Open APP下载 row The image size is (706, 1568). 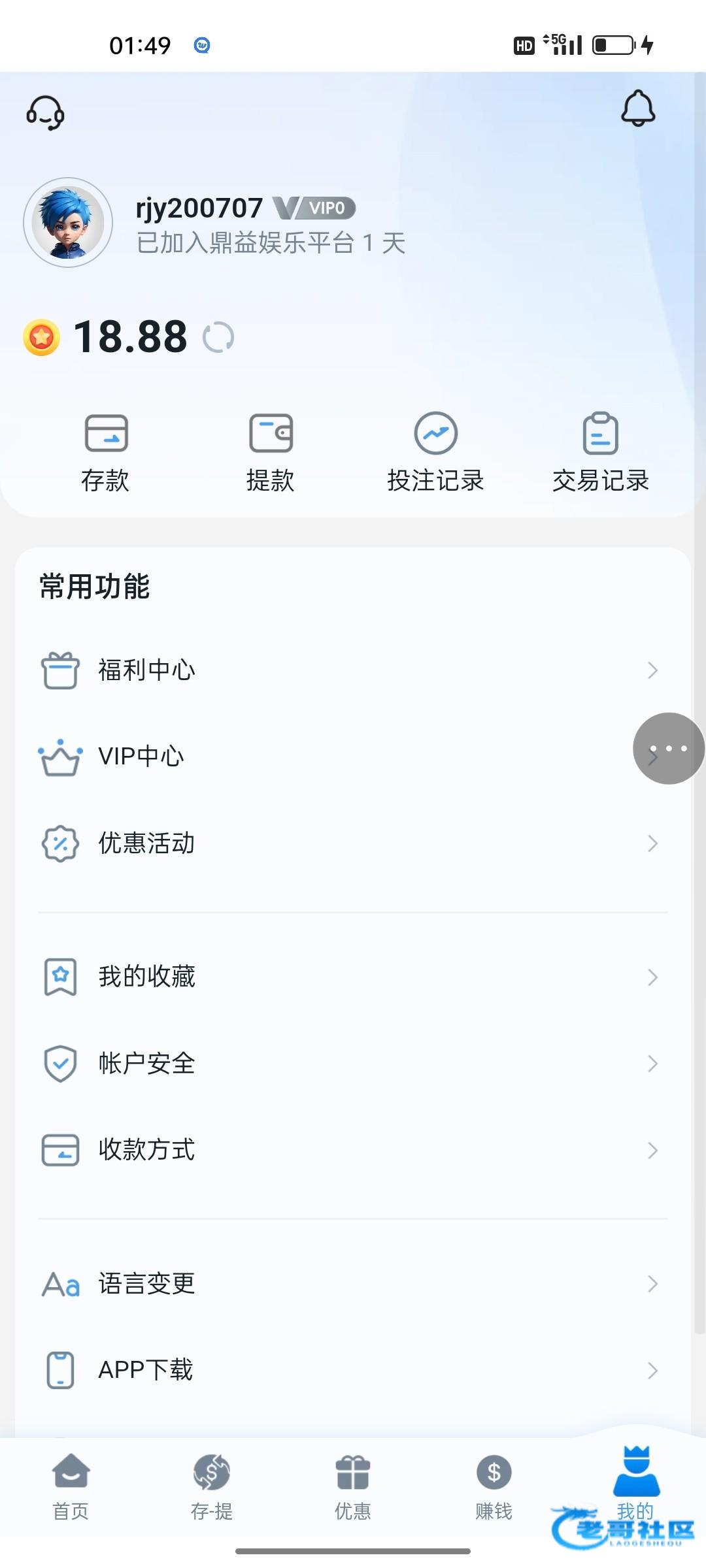pyautogui.click(x=353, y=1370)
